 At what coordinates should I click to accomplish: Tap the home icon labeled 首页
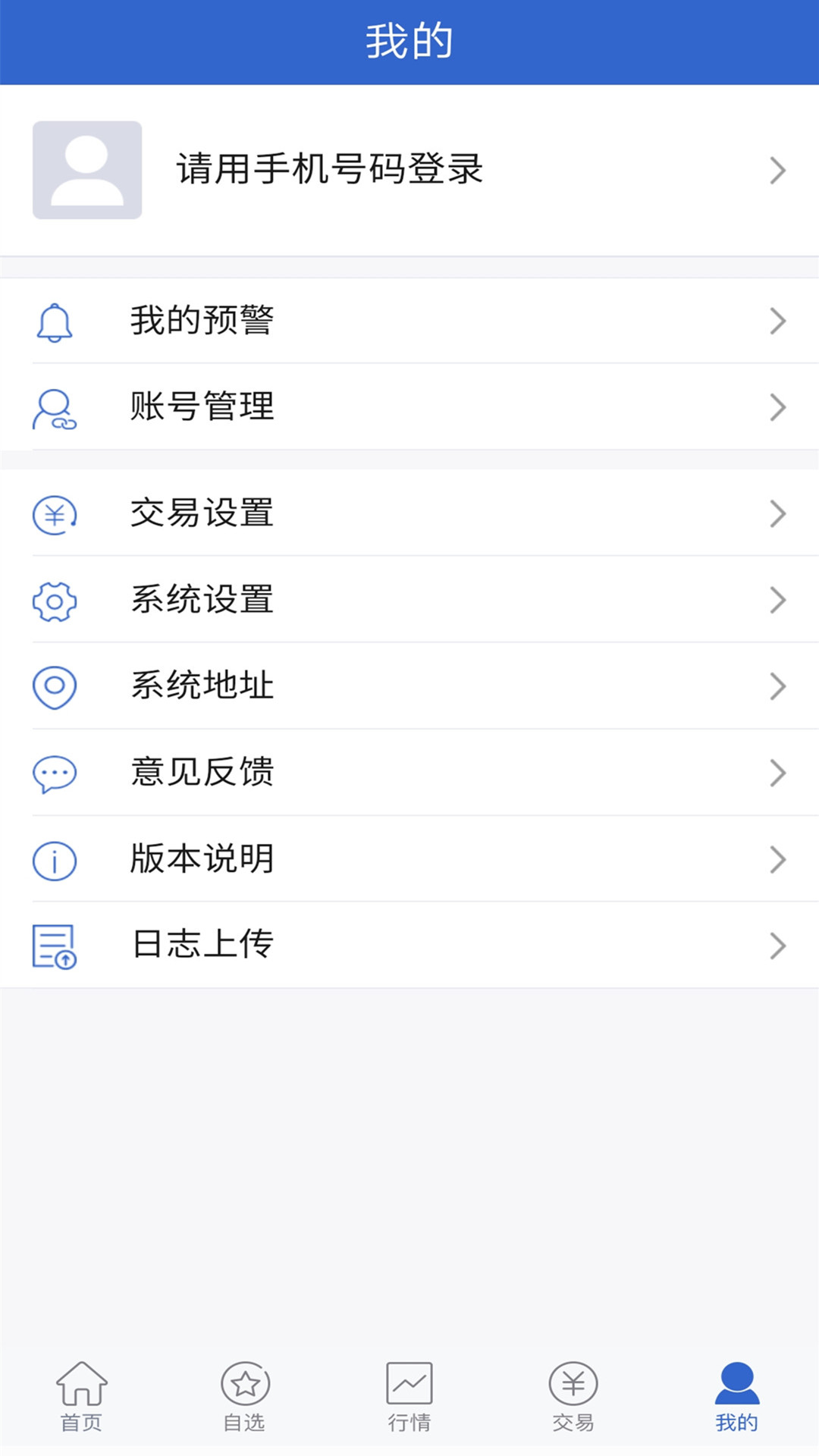point(82,1392)
